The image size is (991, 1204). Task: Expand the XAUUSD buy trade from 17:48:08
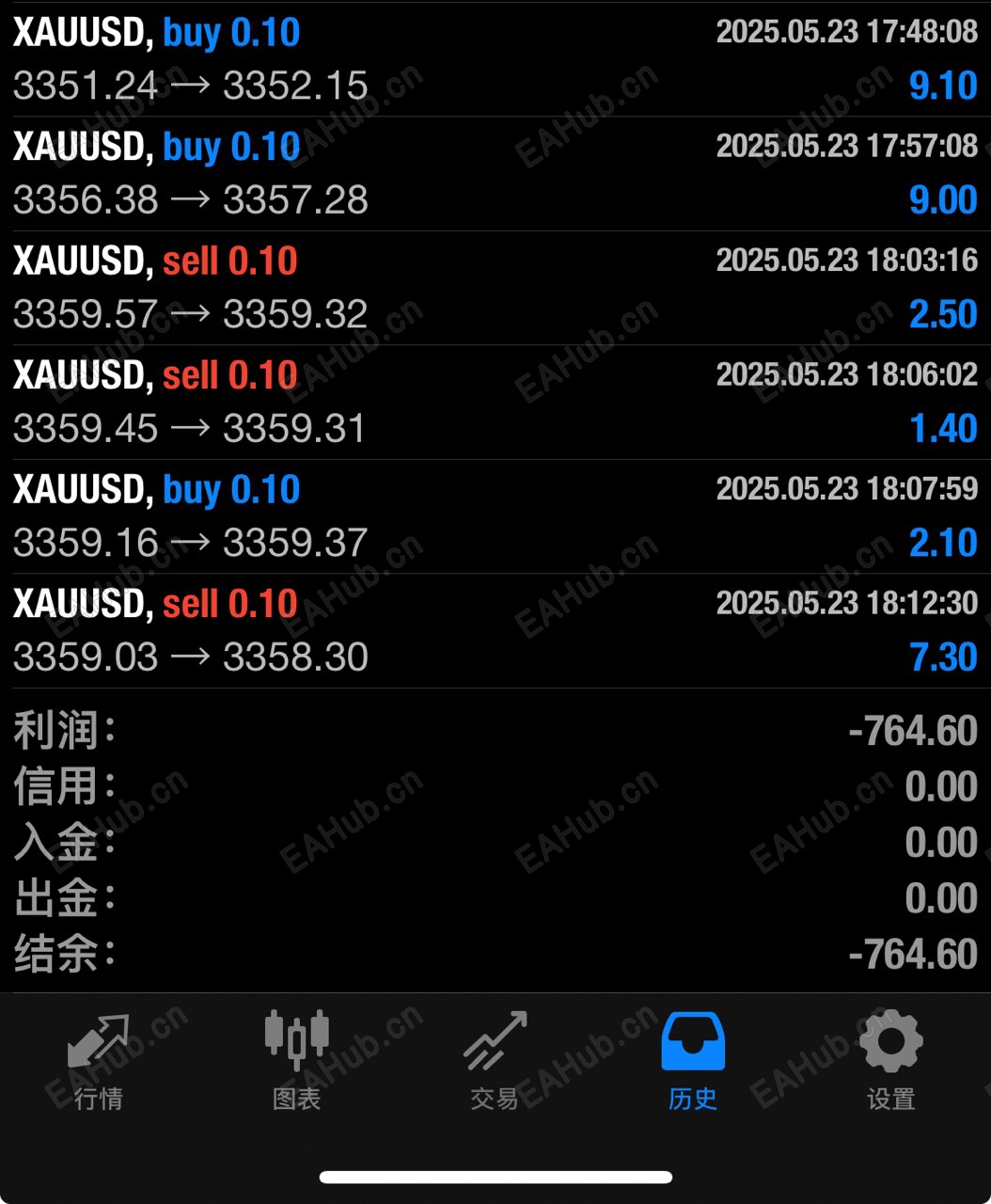coord(495,59)
